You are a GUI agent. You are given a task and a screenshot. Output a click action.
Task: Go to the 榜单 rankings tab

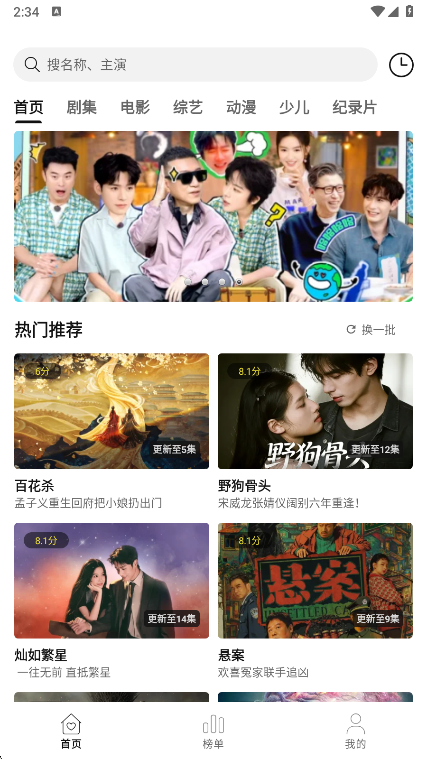(x=213, y=731)
